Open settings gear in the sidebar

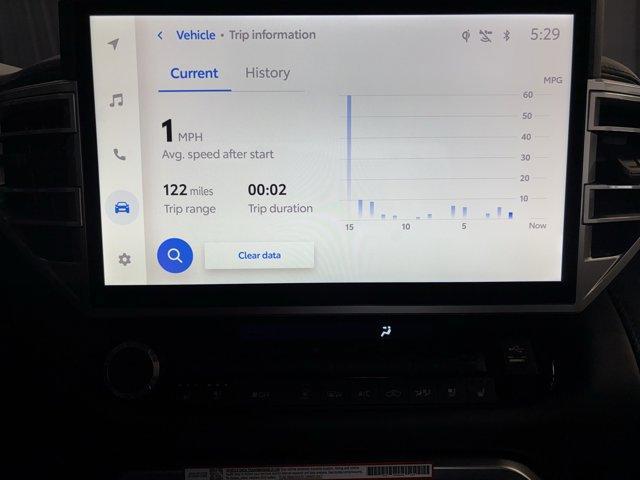pyautogui.click(x=124, y=259)
